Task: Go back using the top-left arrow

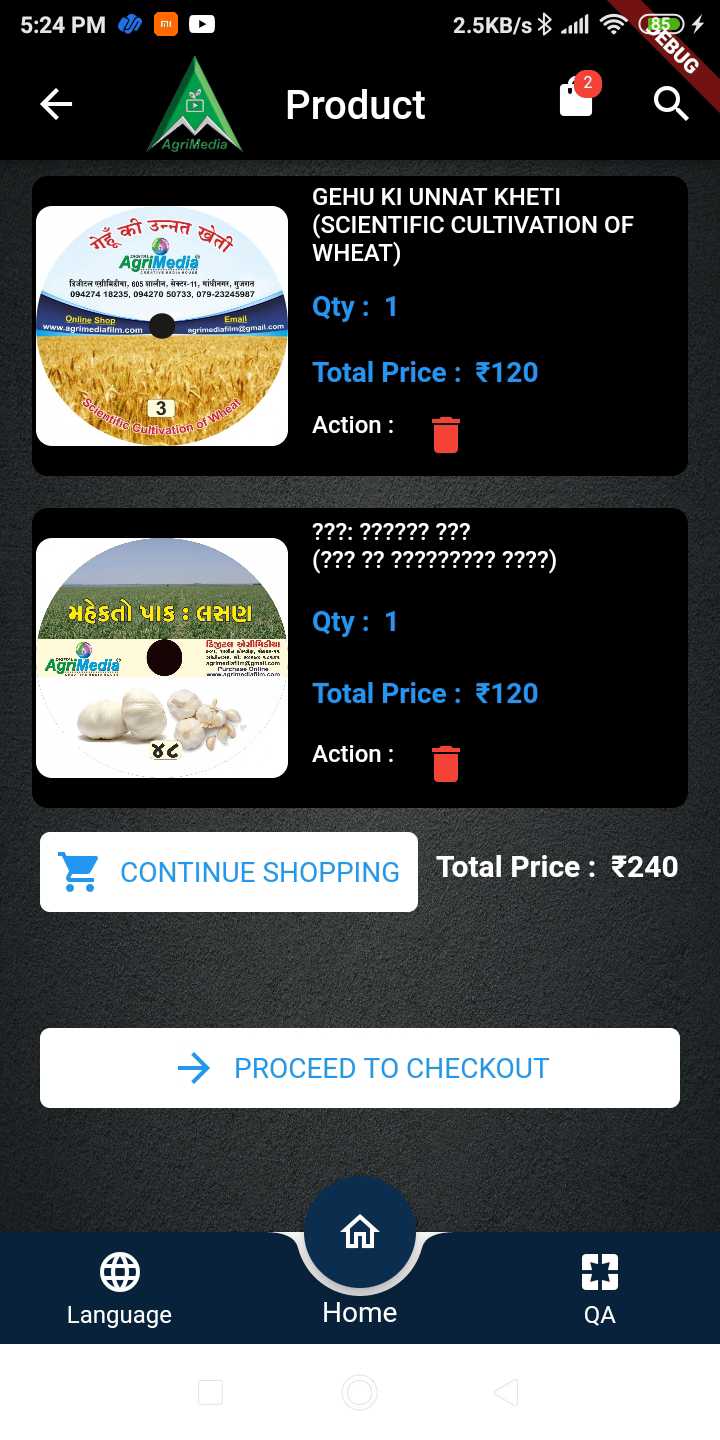Action: (56, 104)
